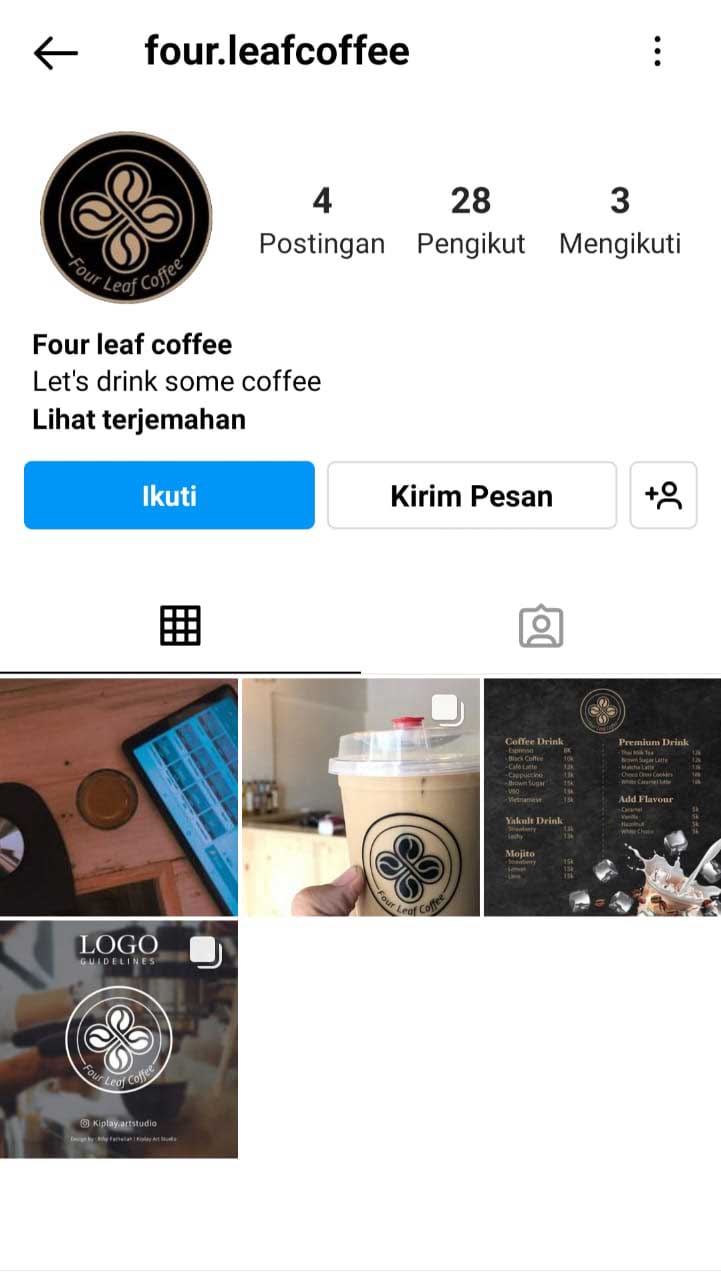The height and width of the screenshot is (1280, 721).
Task: Go back using the arrow icon
Action: click(x=55, y=53)
